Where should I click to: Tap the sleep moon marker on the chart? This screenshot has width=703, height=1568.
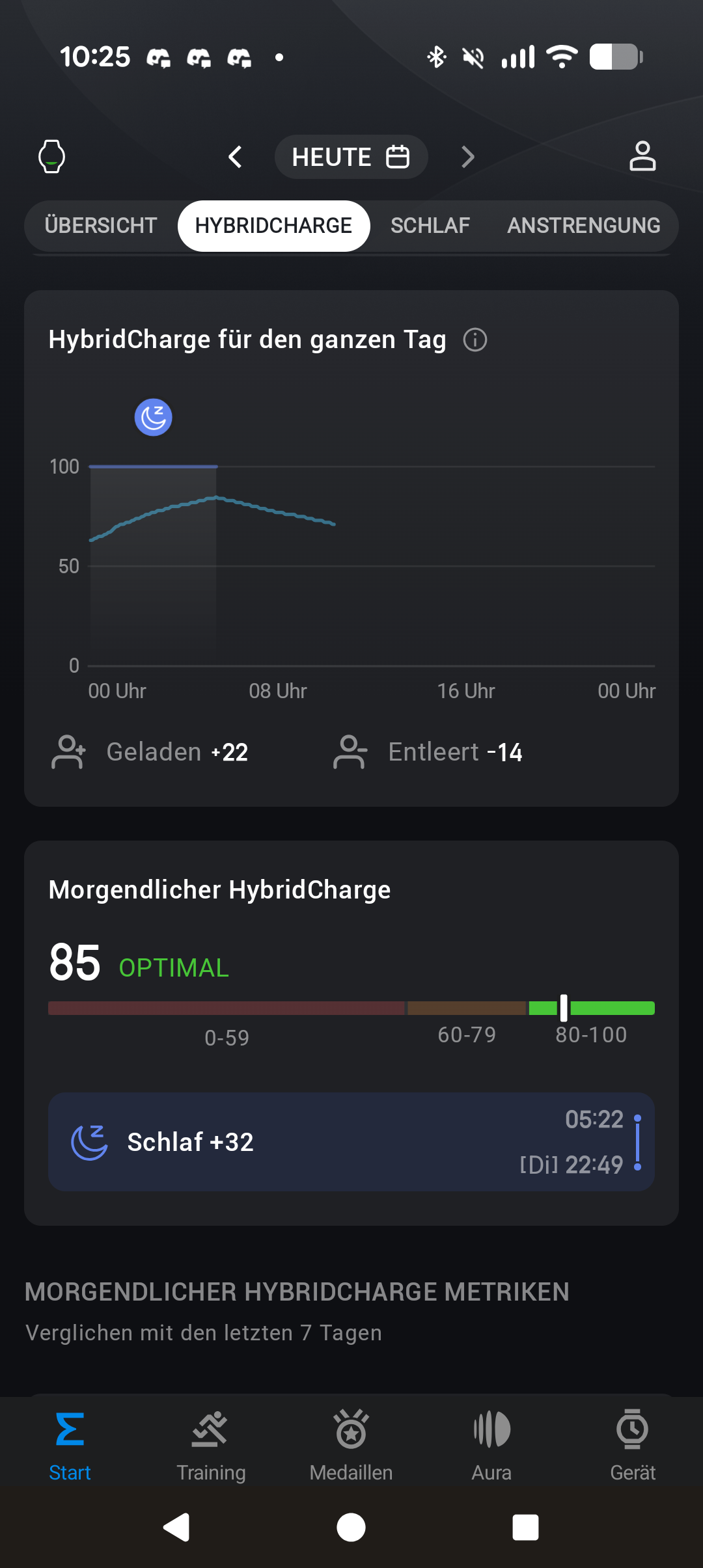[x=154, y=417]
